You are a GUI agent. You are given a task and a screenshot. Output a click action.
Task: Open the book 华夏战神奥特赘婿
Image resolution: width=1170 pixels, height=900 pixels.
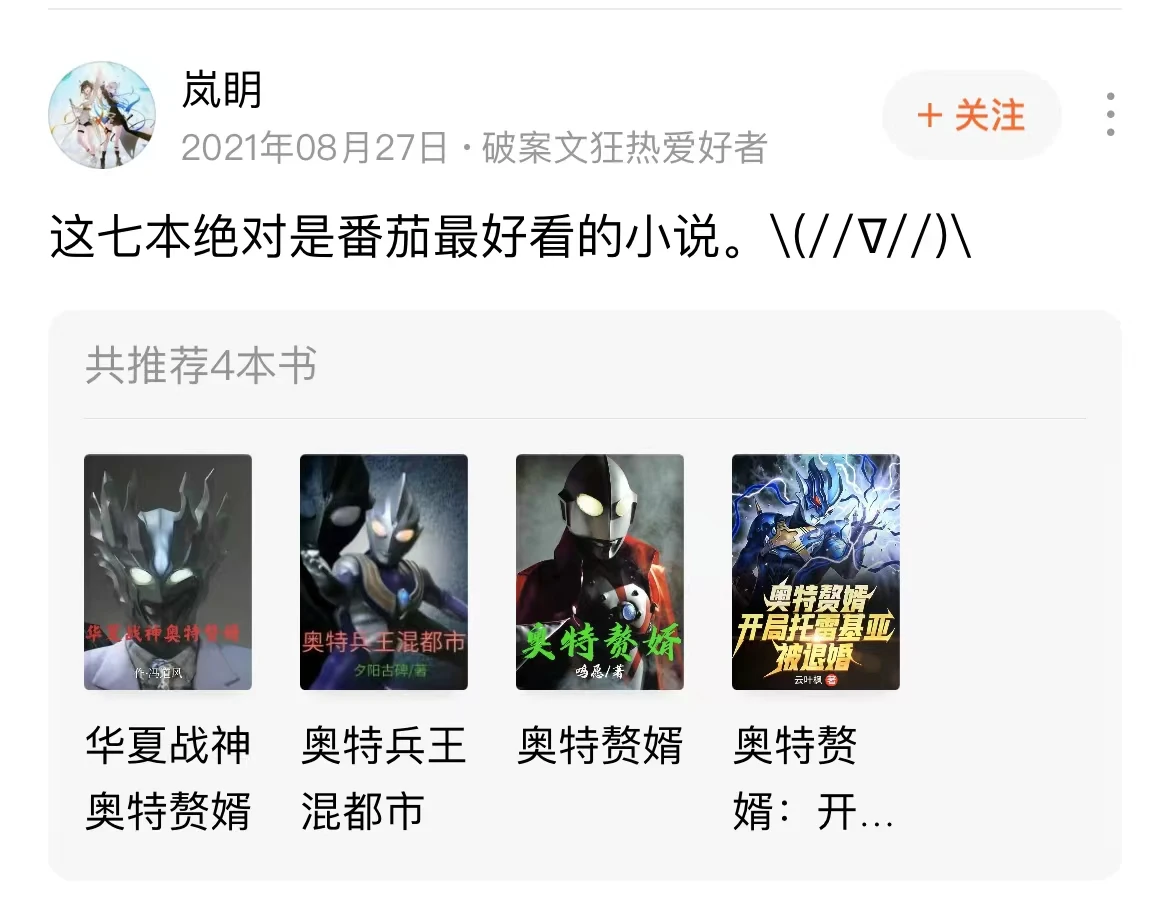point(168,572)
